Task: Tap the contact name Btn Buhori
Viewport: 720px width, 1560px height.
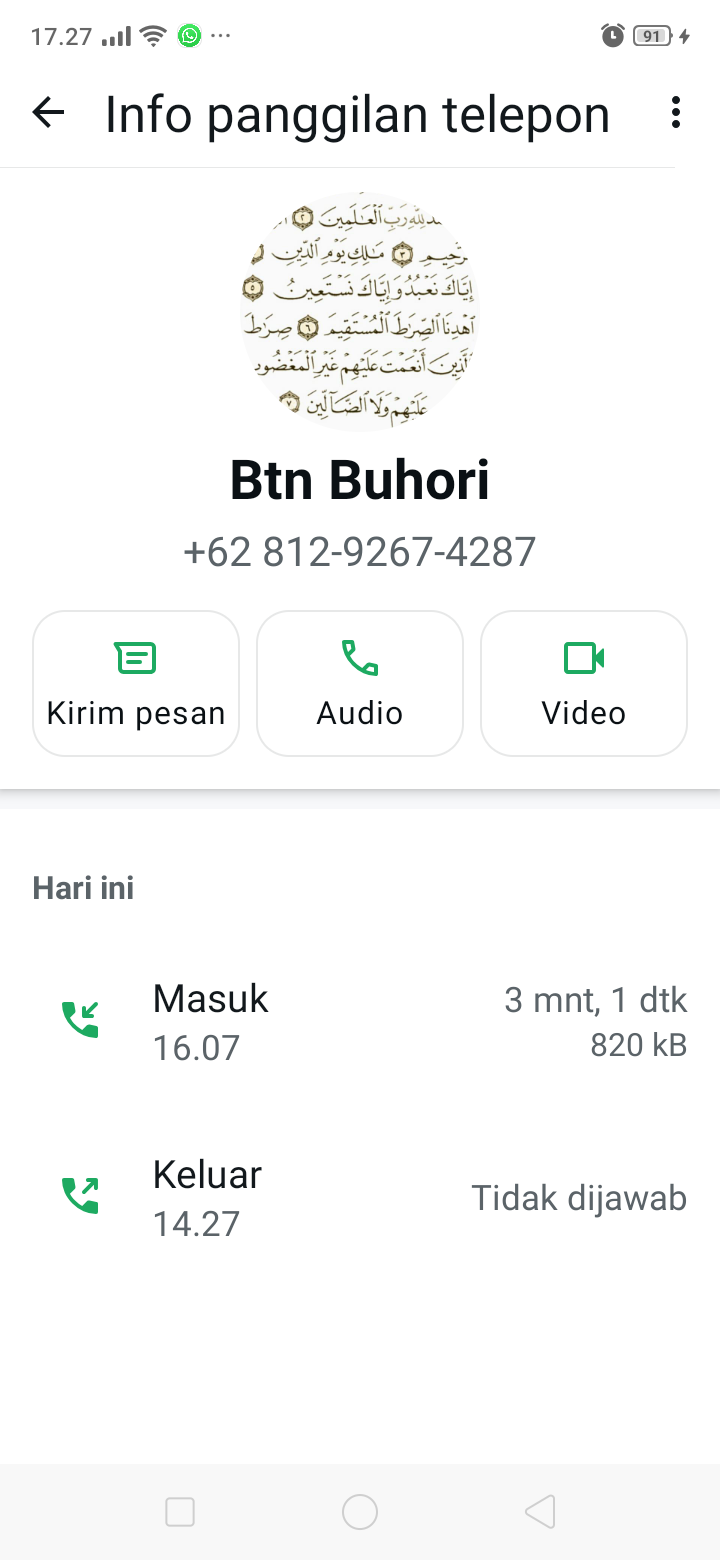Action: tap(359, 480)
